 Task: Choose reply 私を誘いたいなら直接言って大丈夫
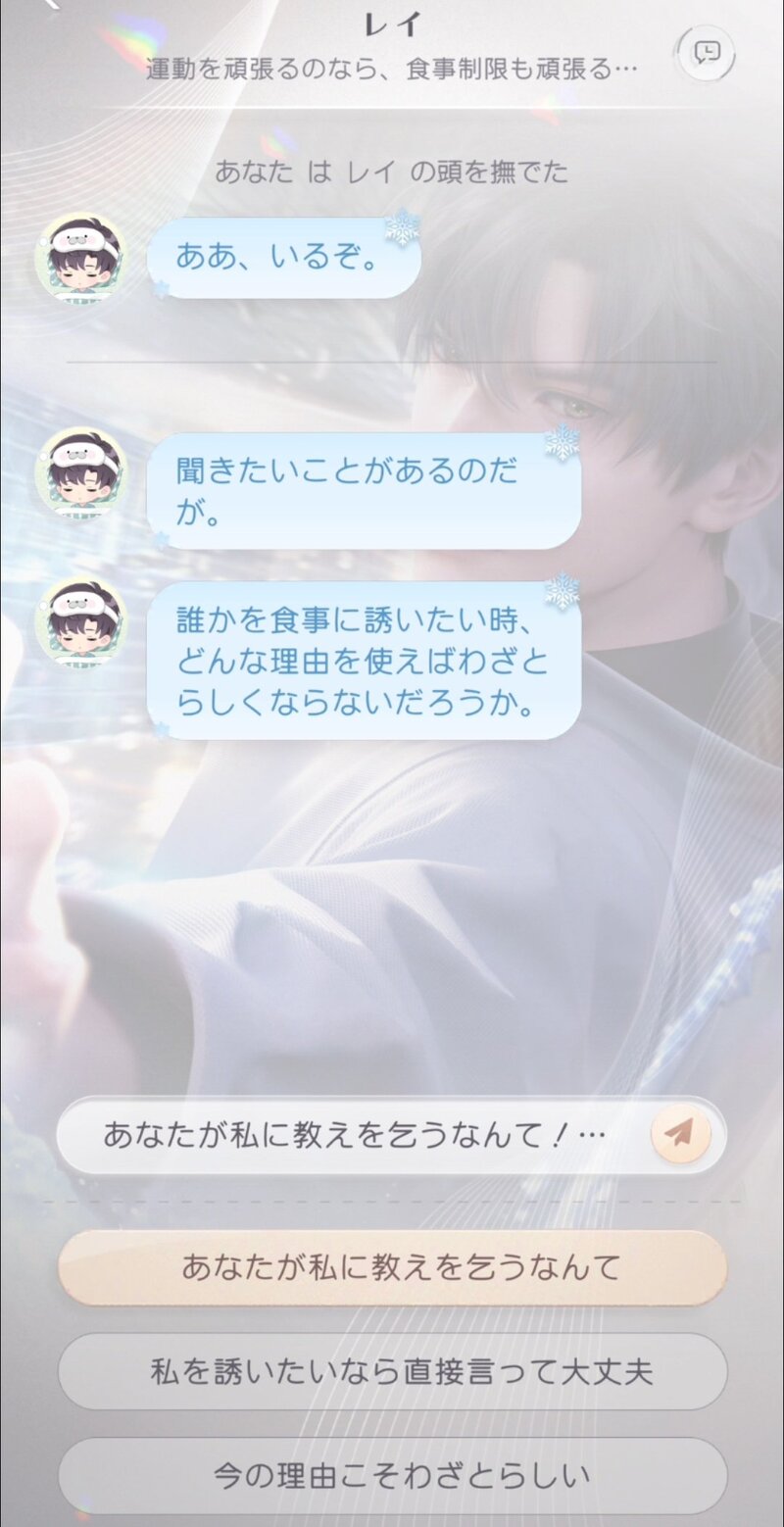click(392, 1371)
